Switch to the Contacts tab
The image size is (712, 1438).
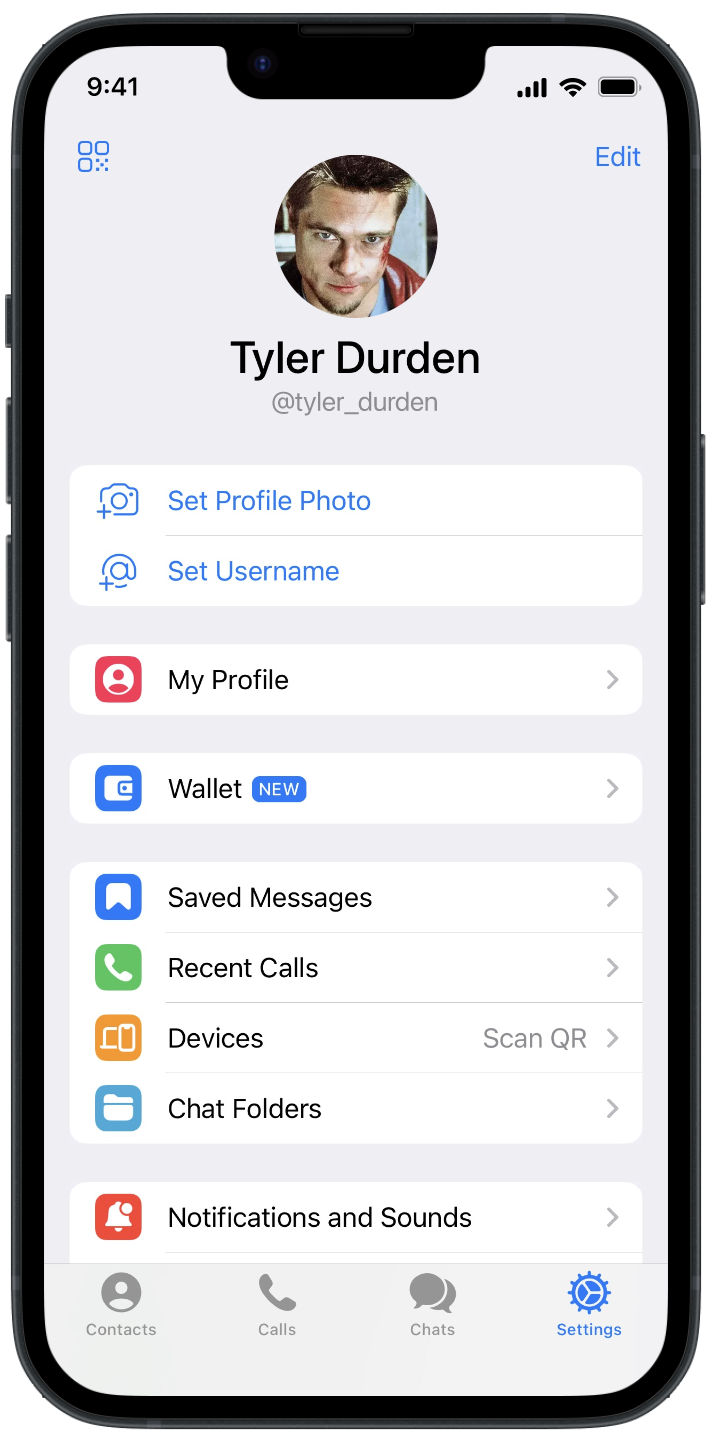pyautogui.click(x=121, y=1305)
